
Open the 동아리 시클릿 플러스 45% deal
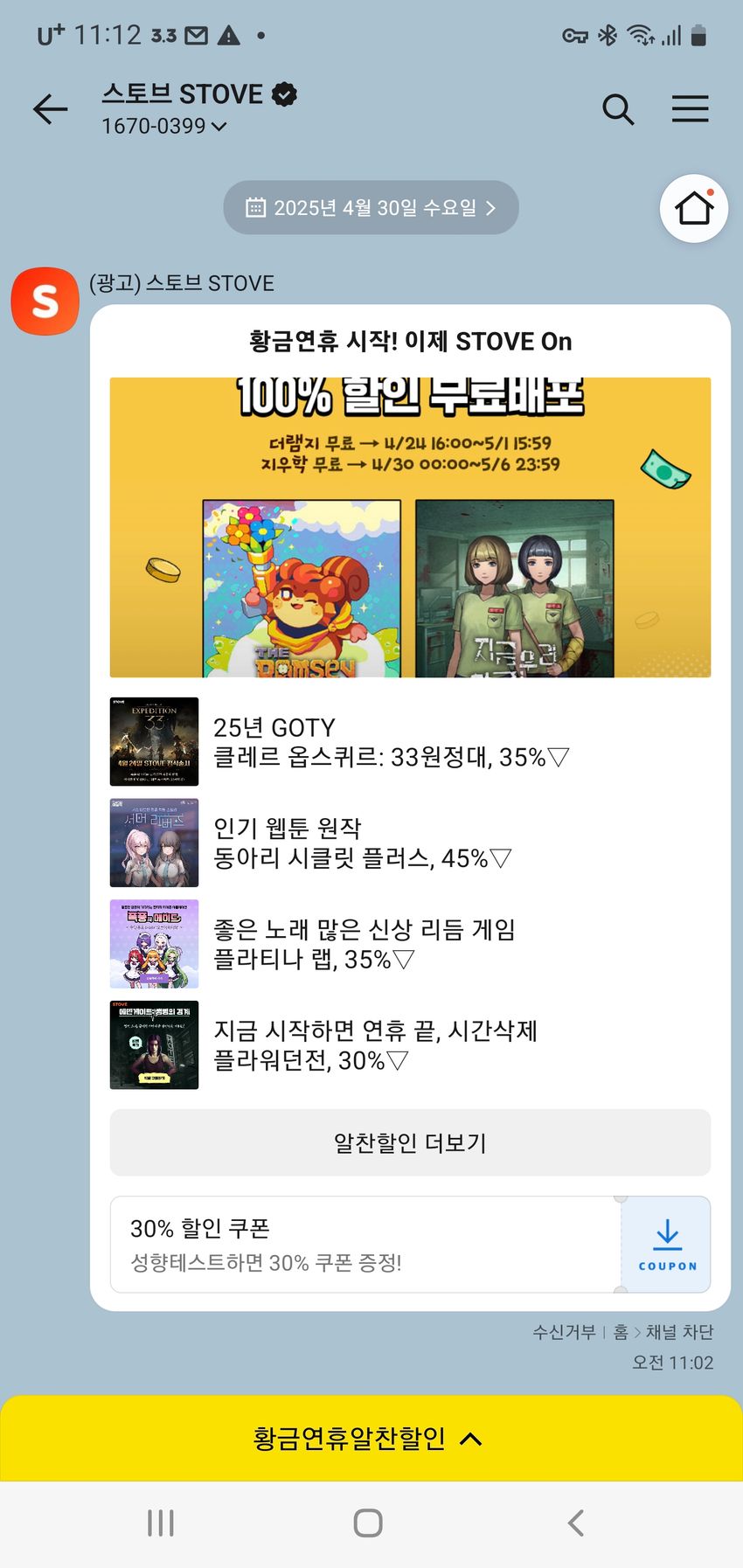[363, 843]
